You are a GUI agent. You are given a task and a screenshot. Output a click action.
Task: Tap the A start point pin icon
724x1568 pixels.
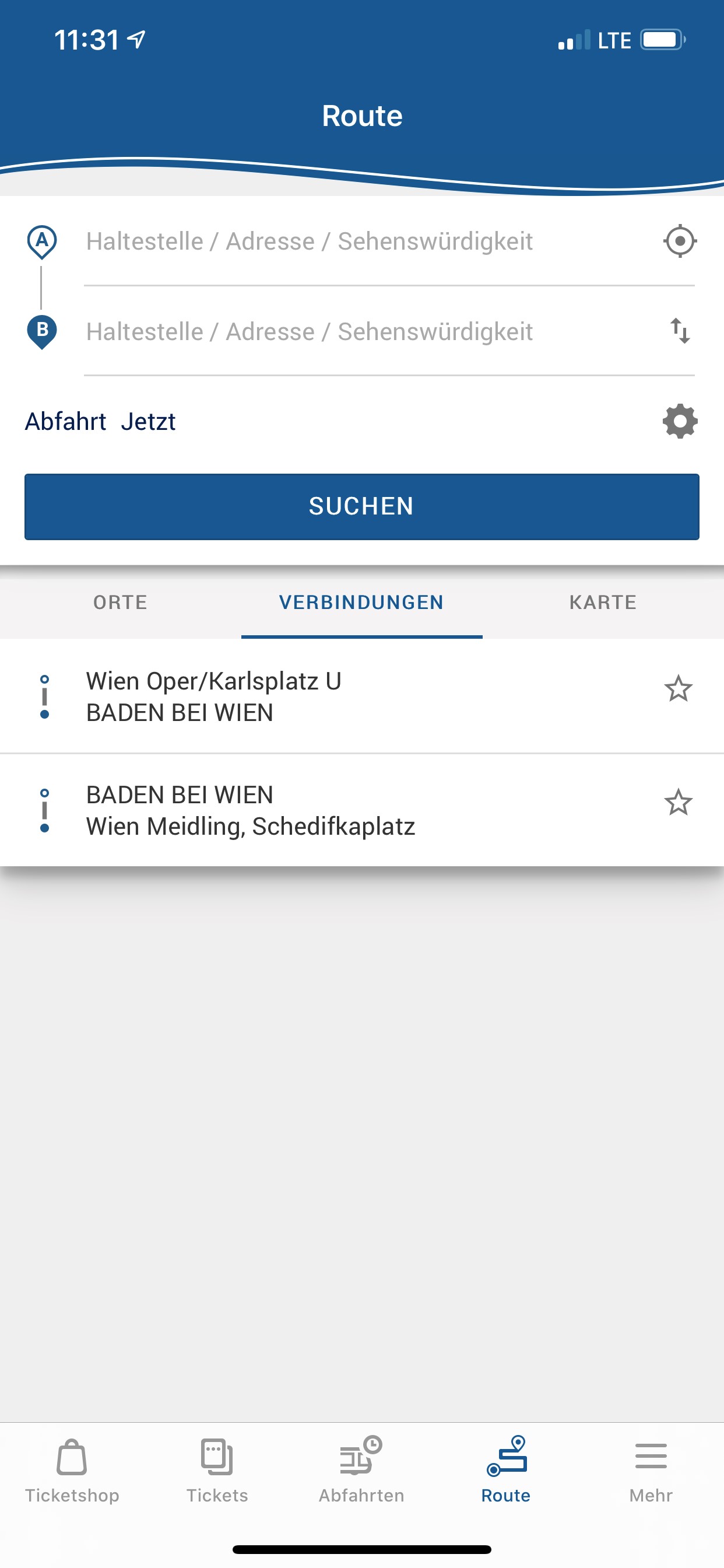click(41, 241)
